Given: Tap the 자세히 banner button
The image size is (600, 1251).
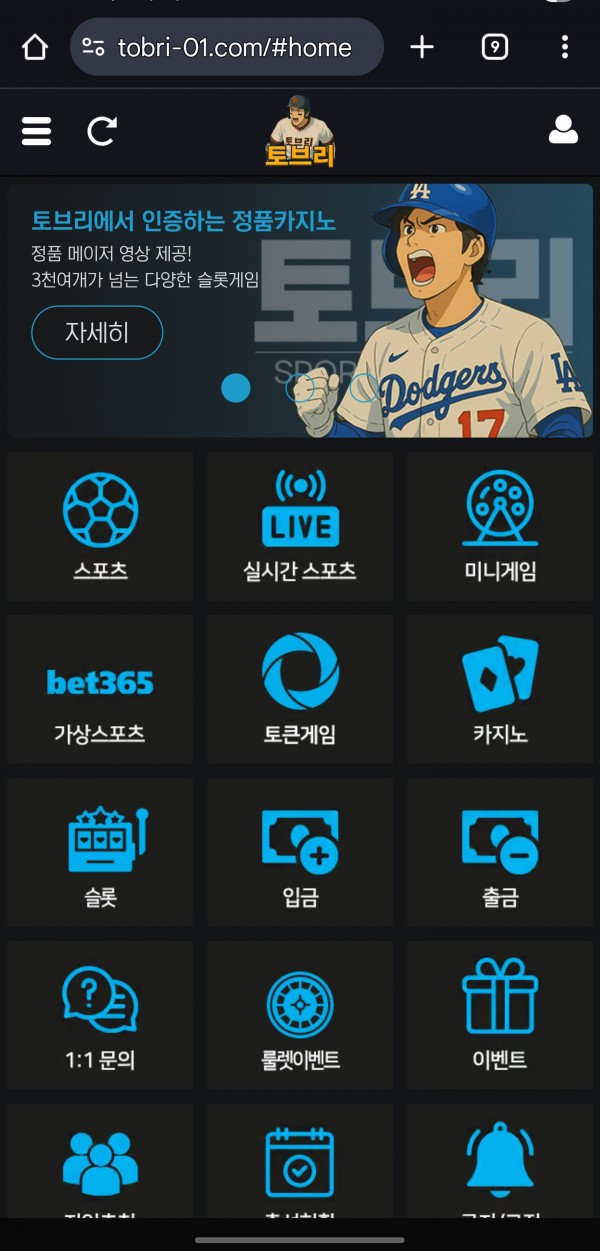Looking at the screenshot, I should pos(97,332).
